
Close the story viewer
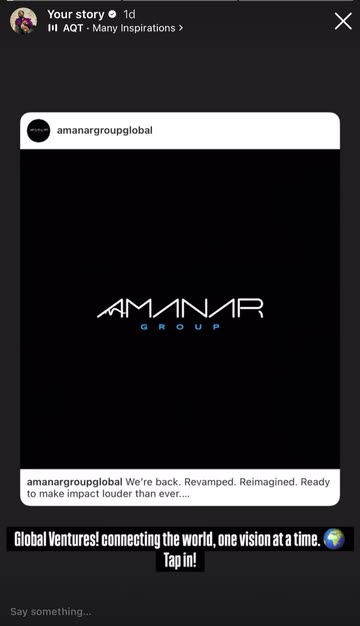tap(343, 21)
